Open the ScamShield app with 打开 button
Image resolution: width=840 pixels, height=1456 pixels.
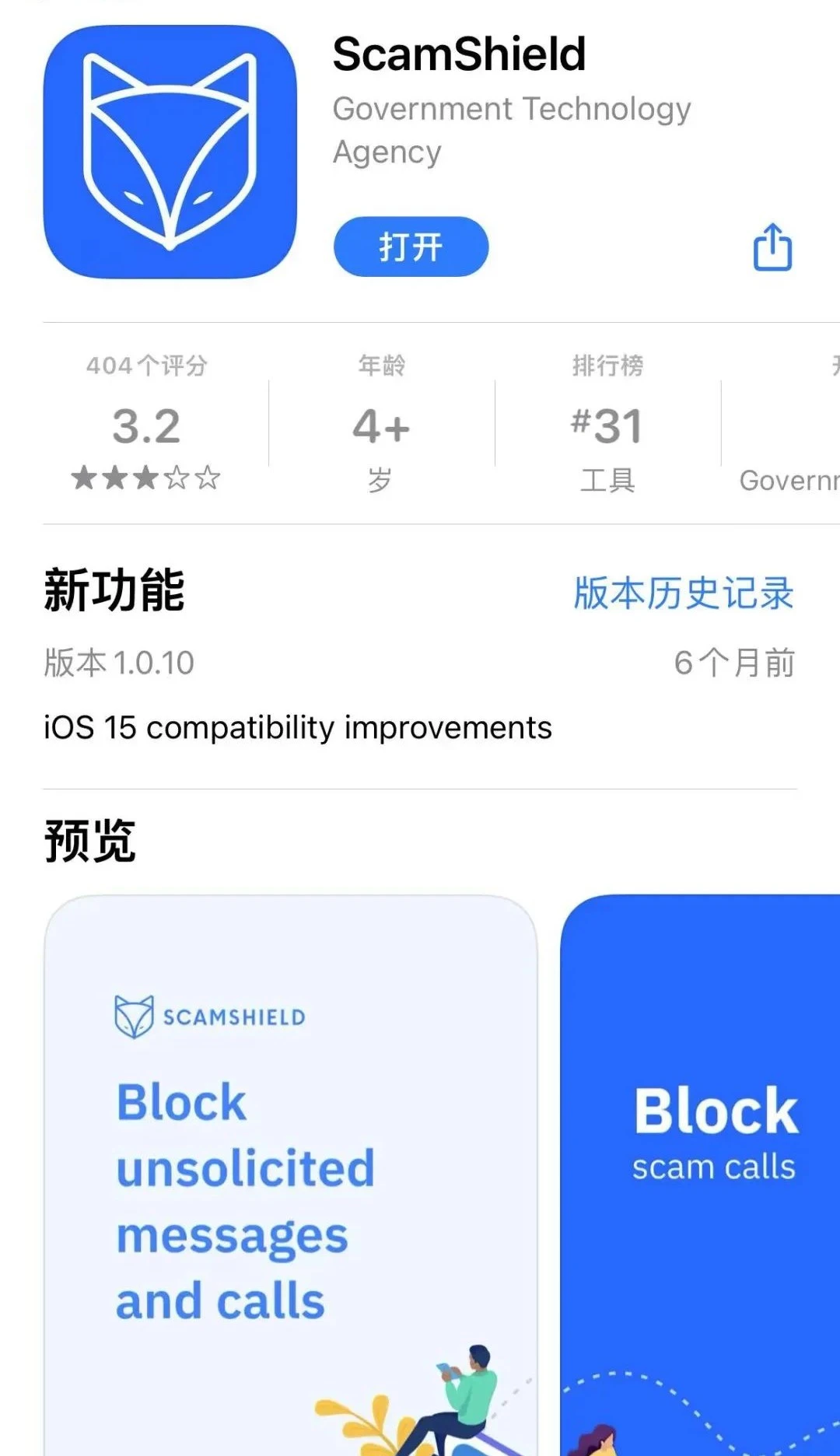point(411,247)
